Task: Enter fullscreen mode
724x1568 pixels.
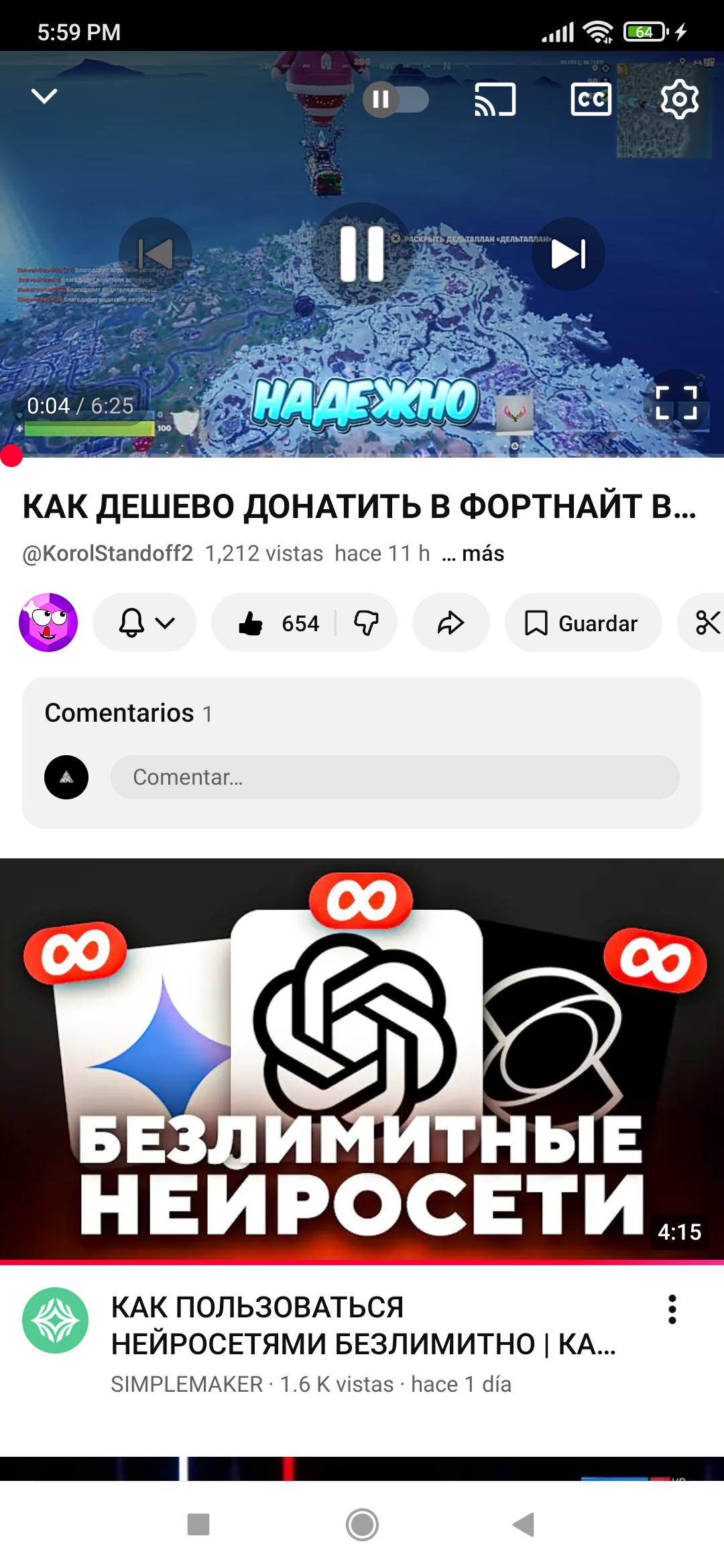Action: point(676,403)
